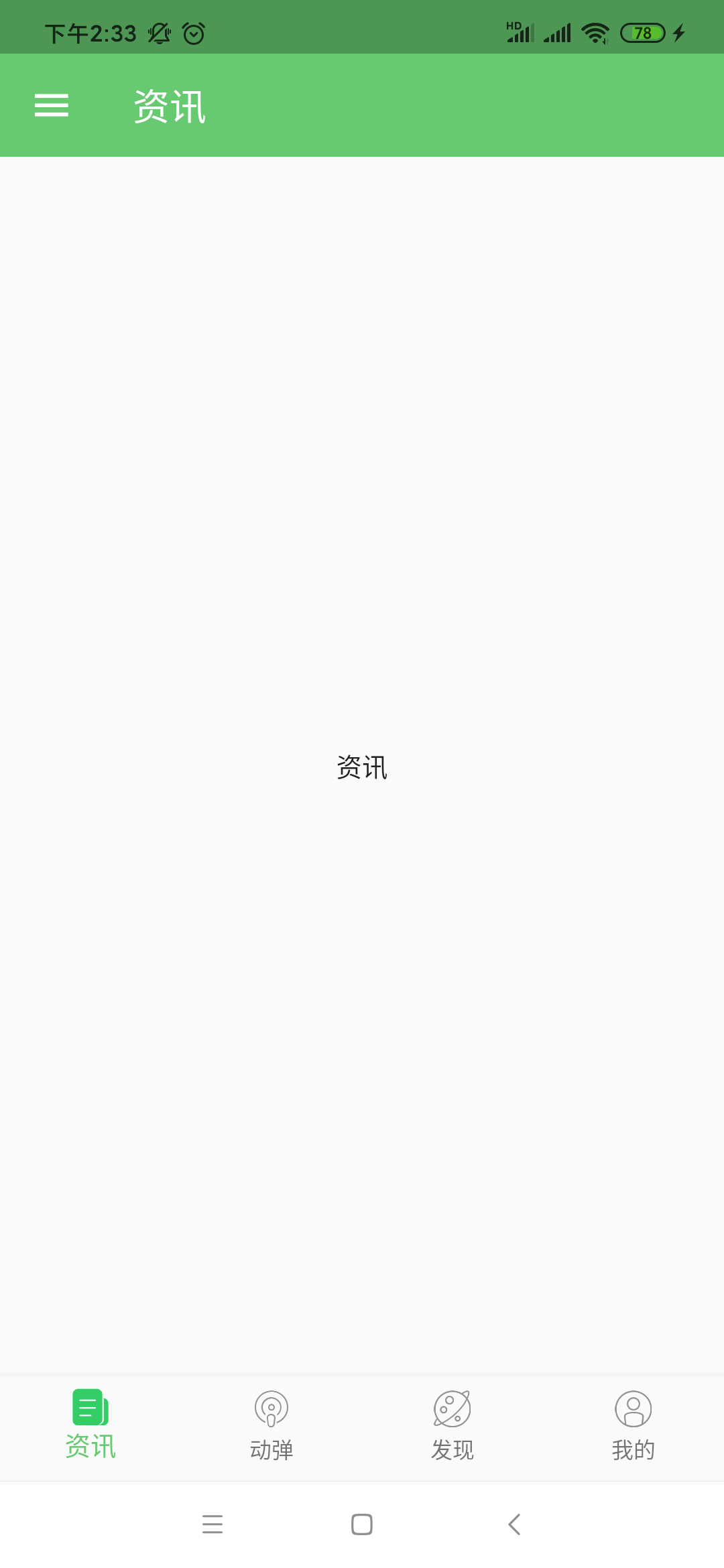This screenshot has height=1568, width=724.
Task: Open the hamburger drawer menu
Action: [52, 105]
